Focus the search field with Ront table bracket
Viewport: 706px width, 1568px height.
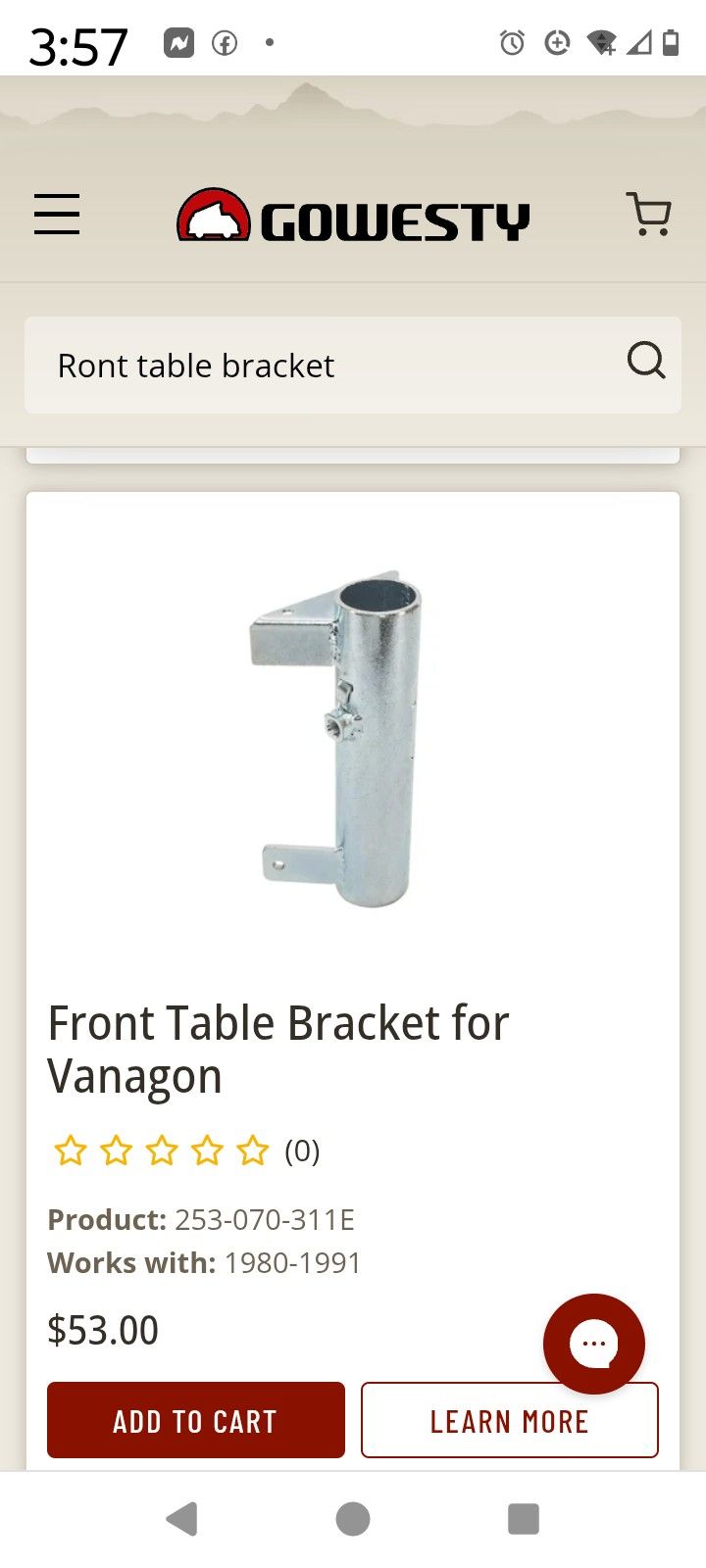pos(324,366)
